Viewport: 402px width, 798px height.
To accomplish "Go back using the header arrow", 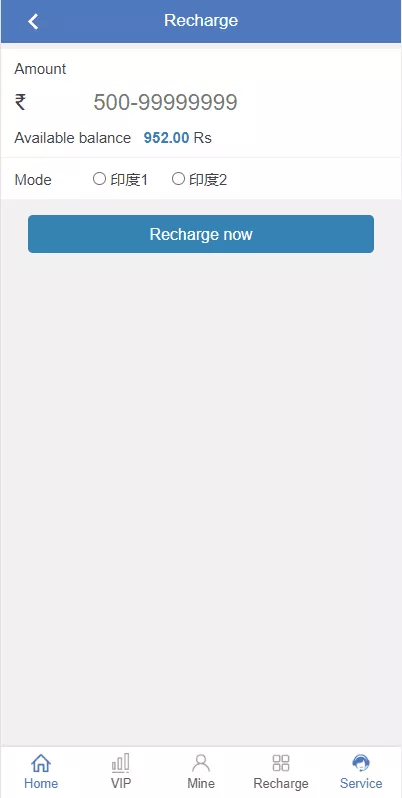I will pos(33,21).
